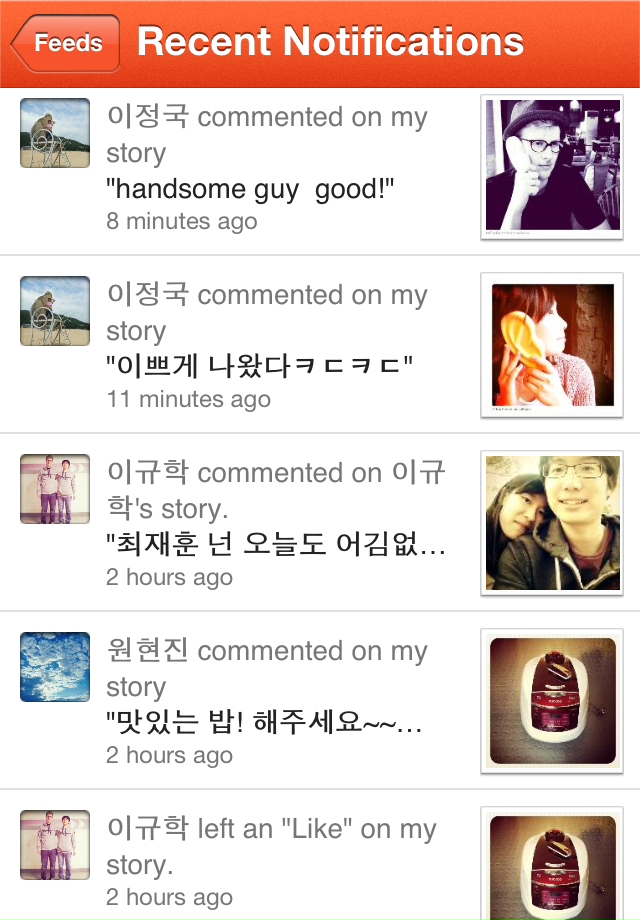Open 이규학's "Like" notification
This screenshot has height=920, width=640.
270,862
